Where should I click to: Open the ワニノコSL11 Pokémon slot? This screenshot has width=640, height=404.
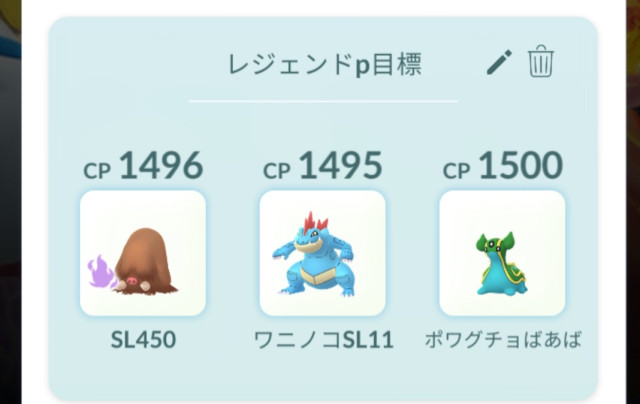tap(322, 254)
